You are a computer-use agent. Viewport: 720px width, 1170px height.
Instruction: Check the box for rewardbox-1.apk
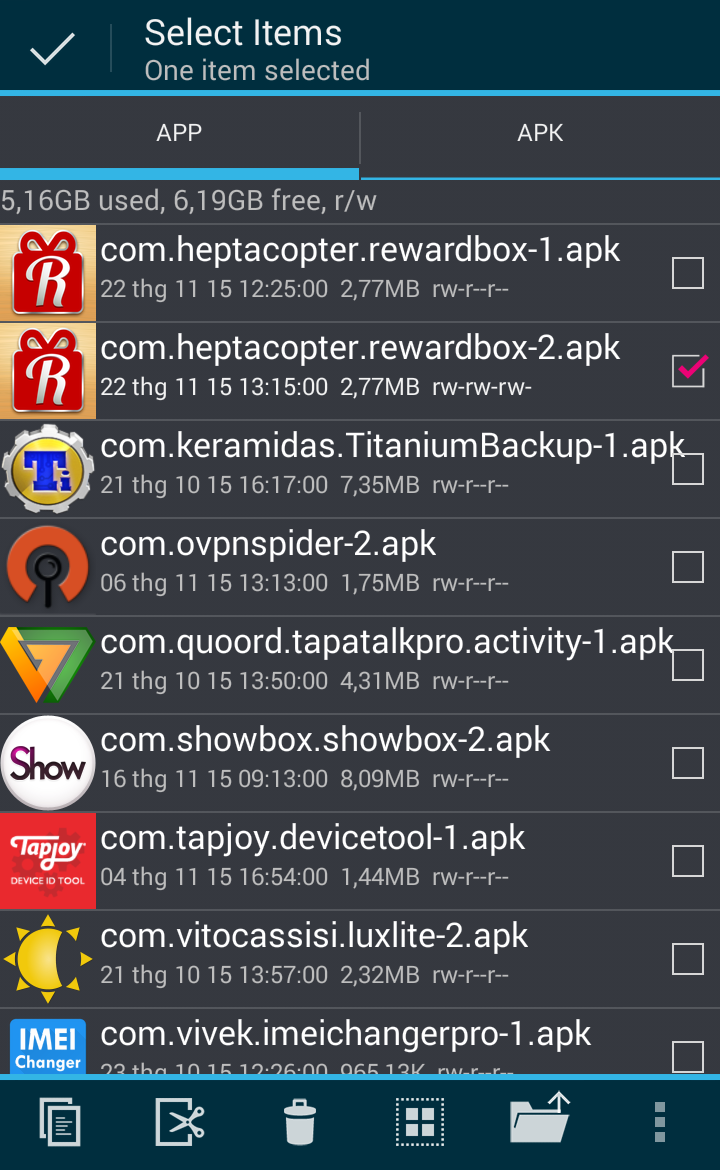coord(688,273)
